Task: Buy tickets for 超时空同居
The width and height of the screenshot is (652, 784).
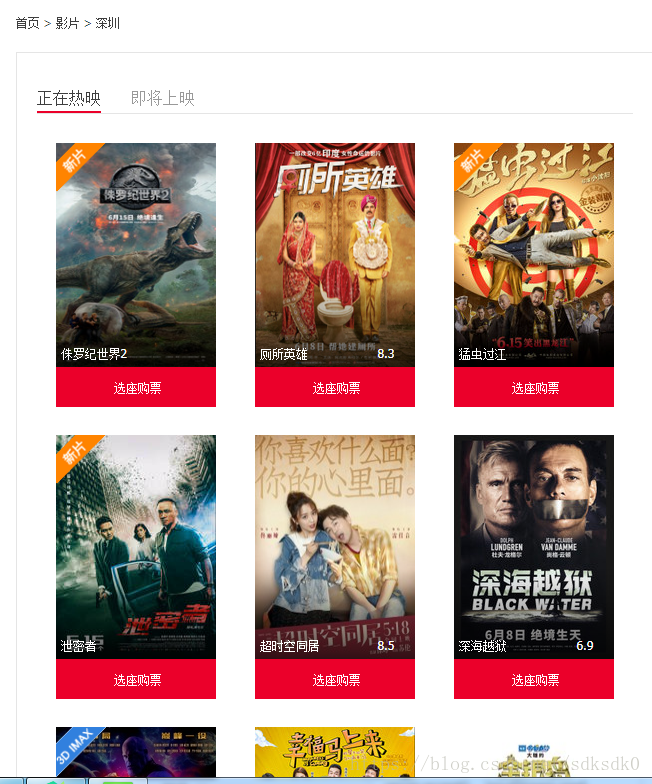Action: tap(335, 680)
